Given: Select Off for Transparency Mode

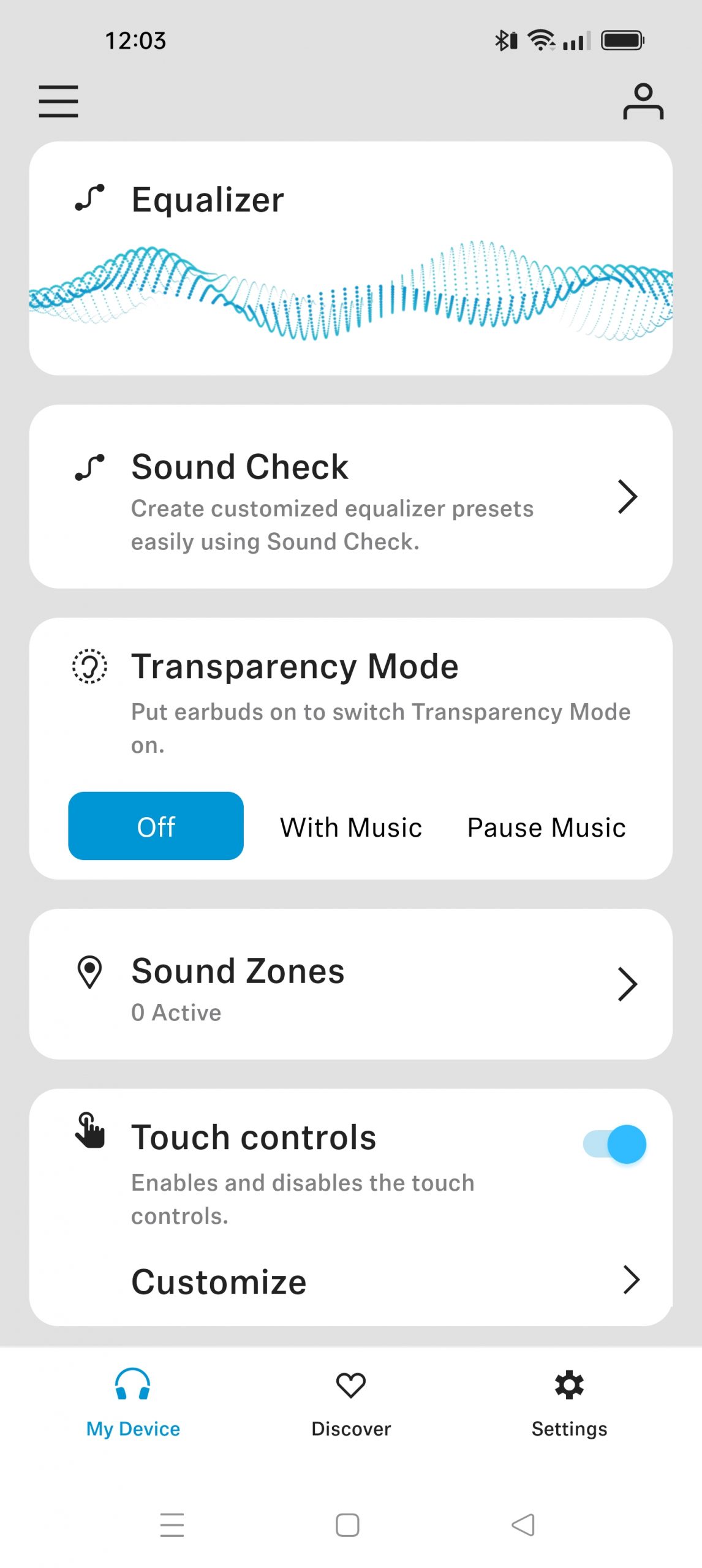Looking at the screenshot, I should (x=156, y=826).
